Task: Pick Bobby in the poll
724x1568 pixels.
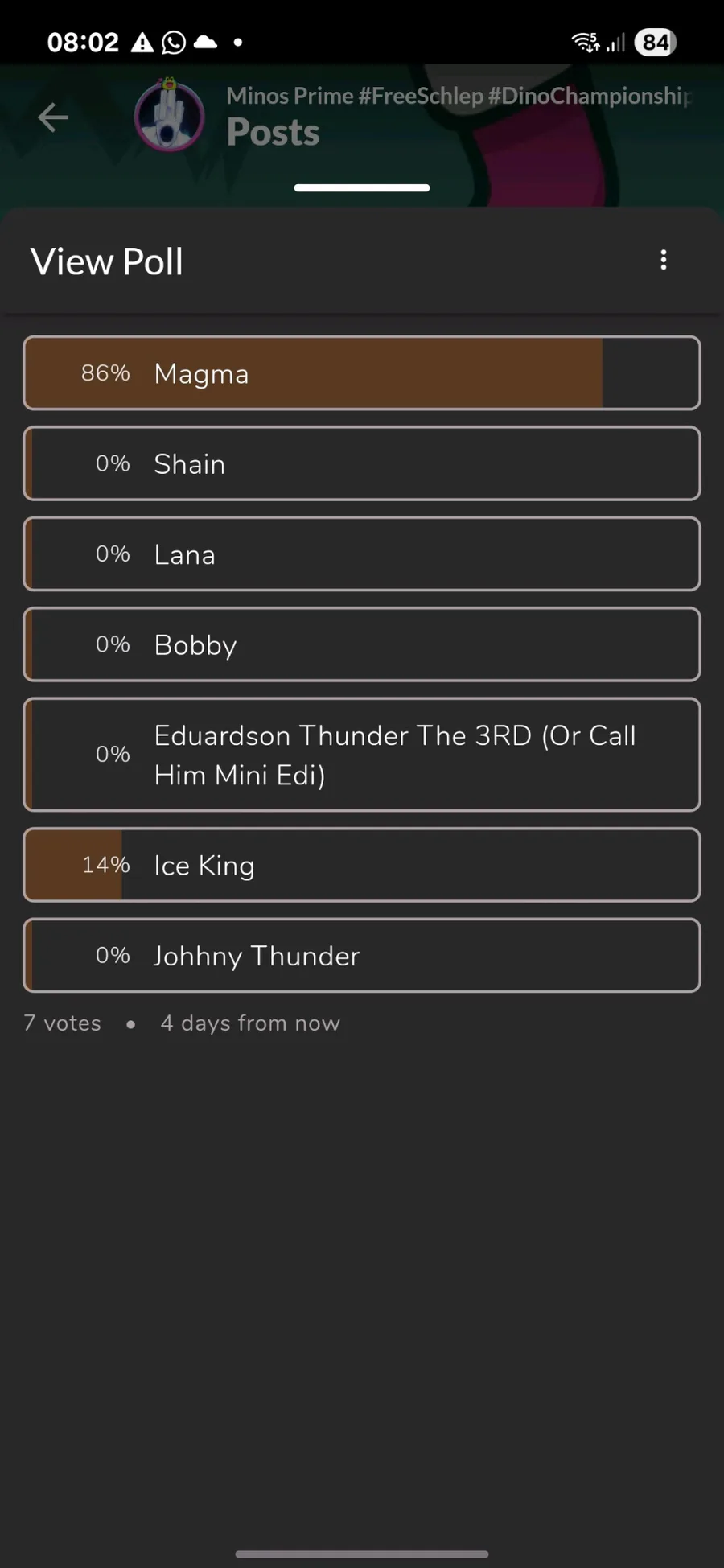Action: click(362, 644)
